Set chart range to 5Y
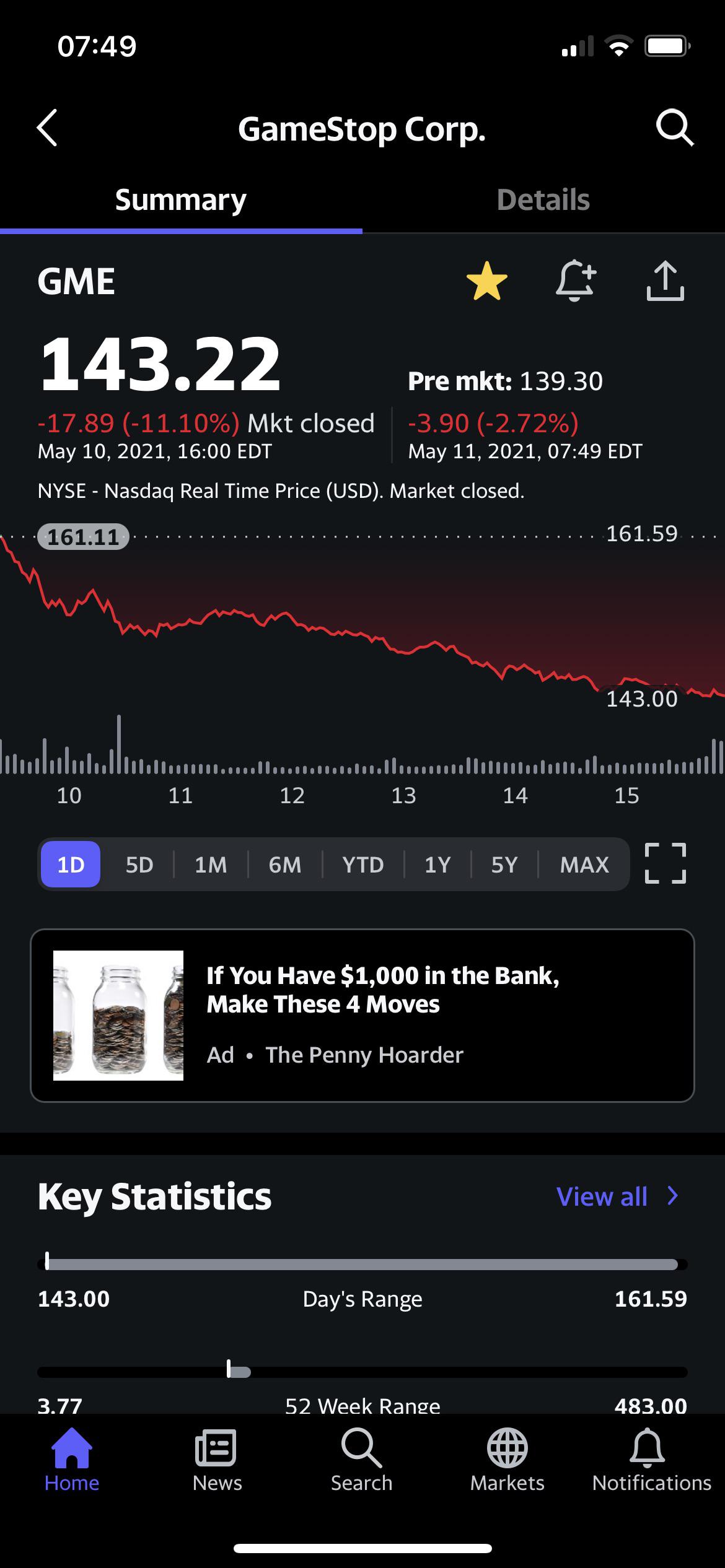 coord(504,865)
